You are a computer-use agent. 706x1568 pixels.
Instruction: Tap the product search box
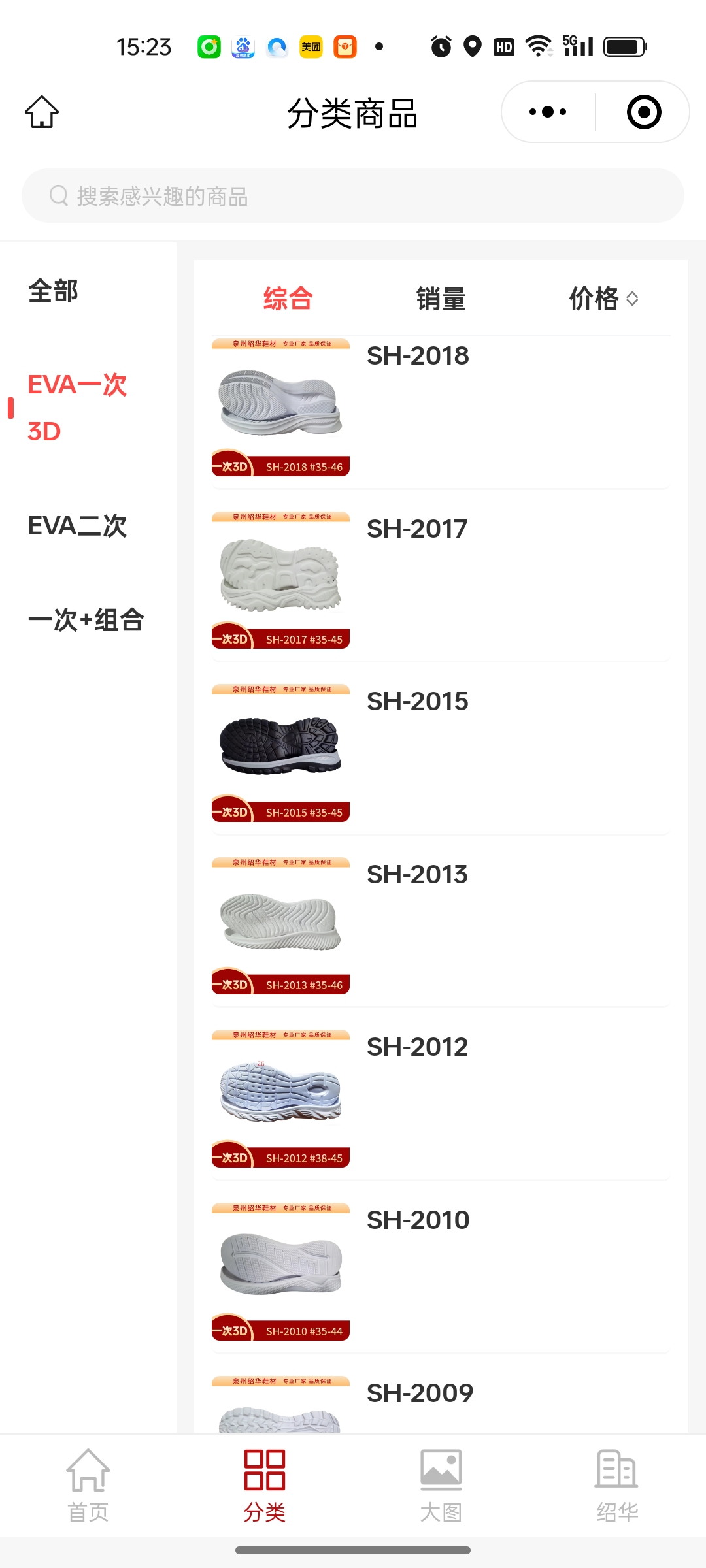tap(353, 195)
